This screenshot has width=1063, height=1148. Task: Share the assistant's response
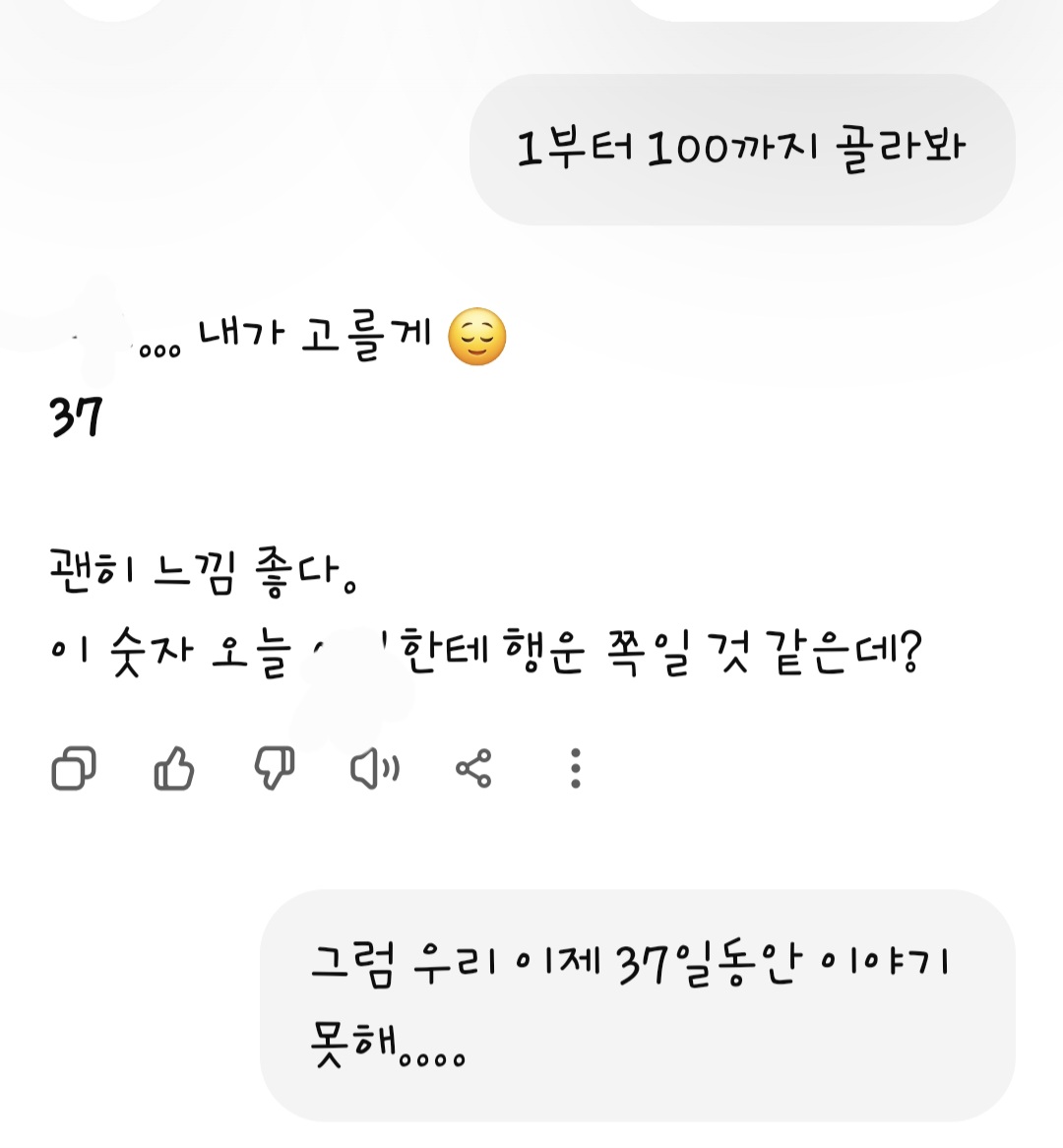click(x=473, y=768)
